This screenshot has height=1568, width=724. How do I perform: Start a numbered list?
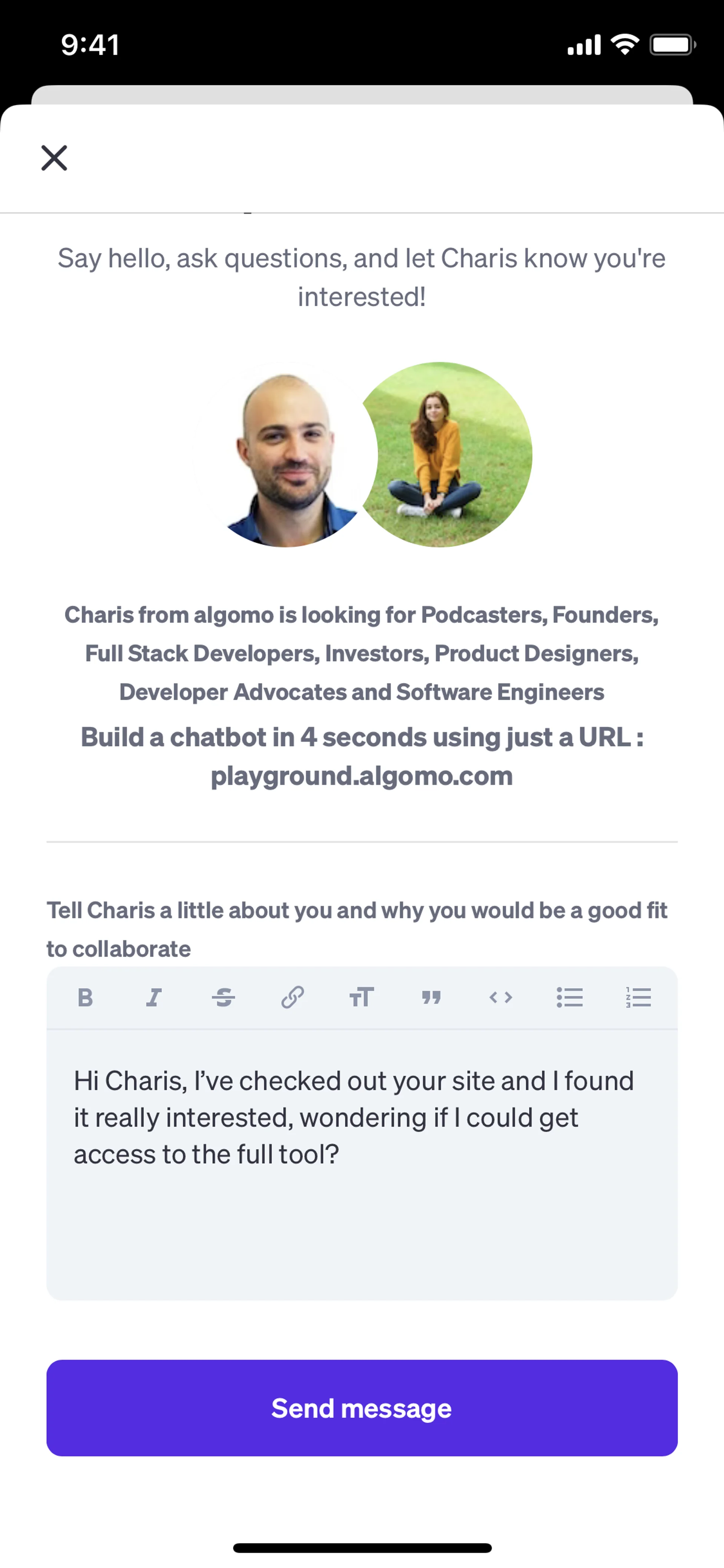pos(638,998)
